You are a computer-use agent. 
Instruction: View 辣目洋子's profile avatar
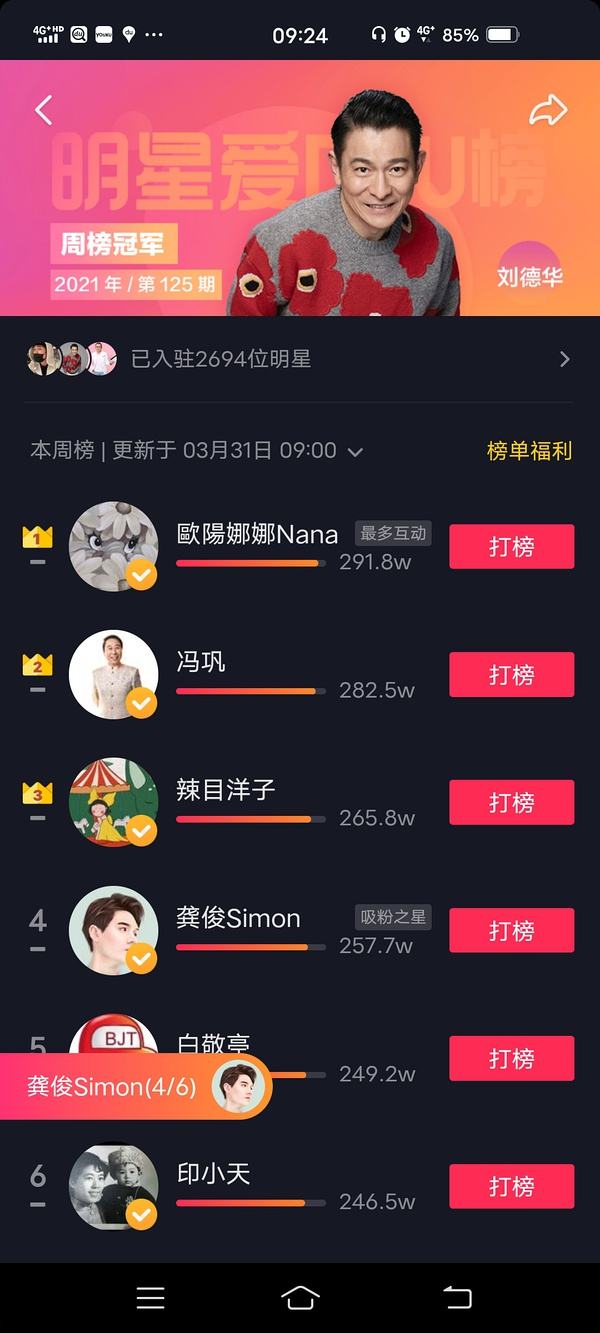pos(113,802)
